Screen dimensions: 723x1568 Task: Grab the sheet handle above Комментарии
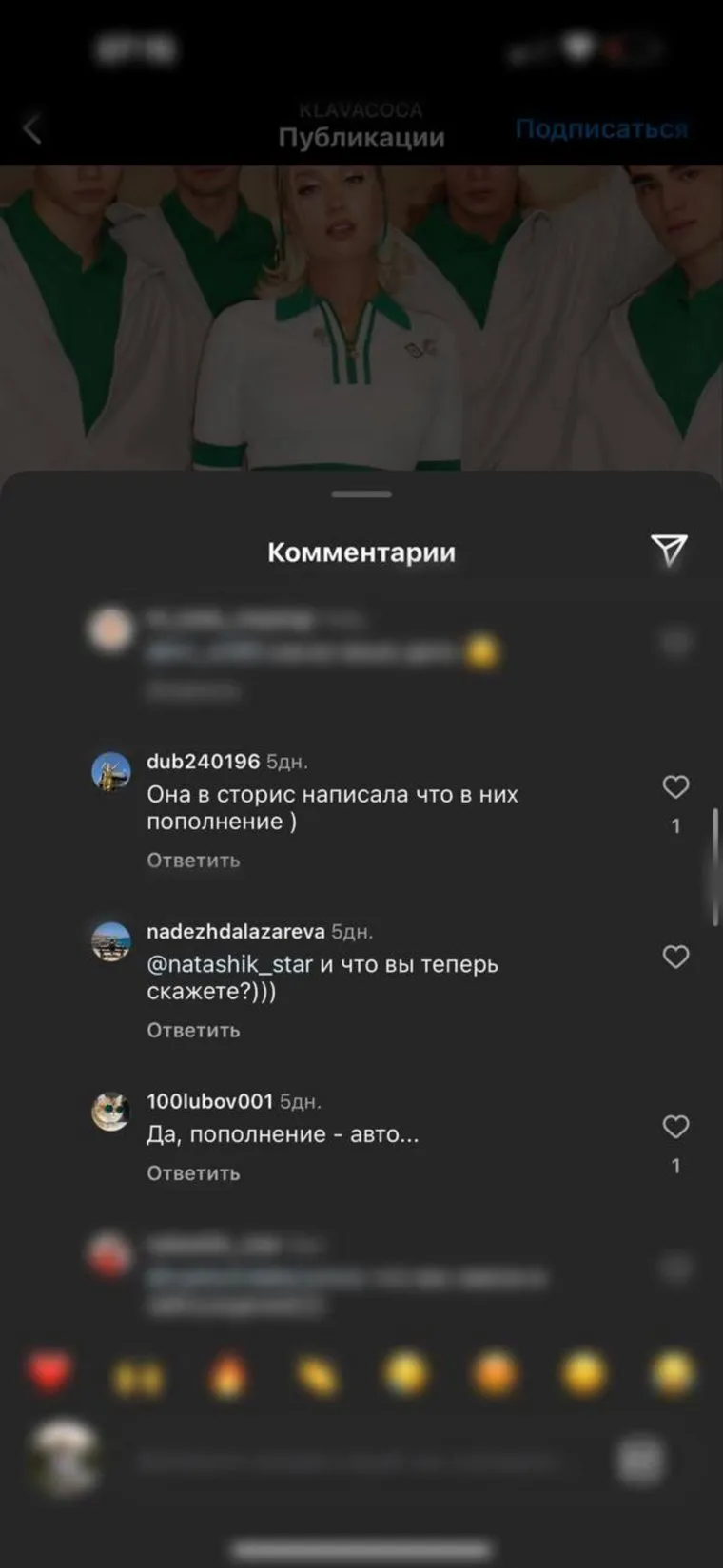(x=361, y=494)
